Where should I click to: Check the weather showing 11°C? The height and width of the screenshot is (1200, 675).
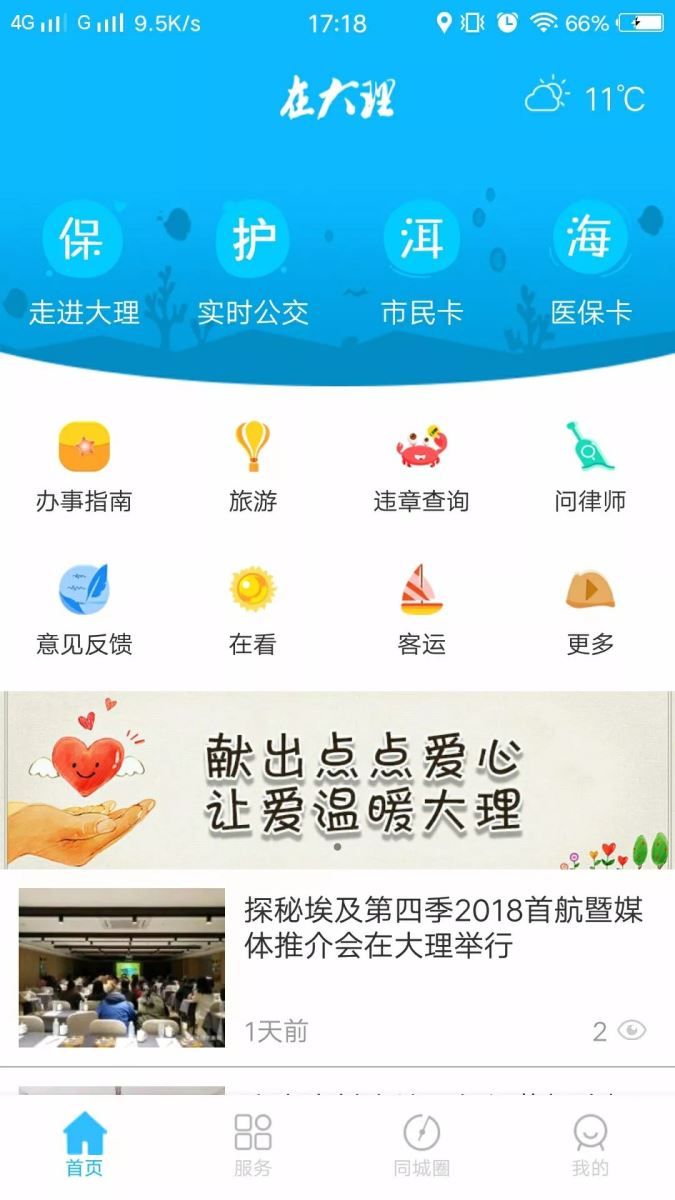point(586,98)
